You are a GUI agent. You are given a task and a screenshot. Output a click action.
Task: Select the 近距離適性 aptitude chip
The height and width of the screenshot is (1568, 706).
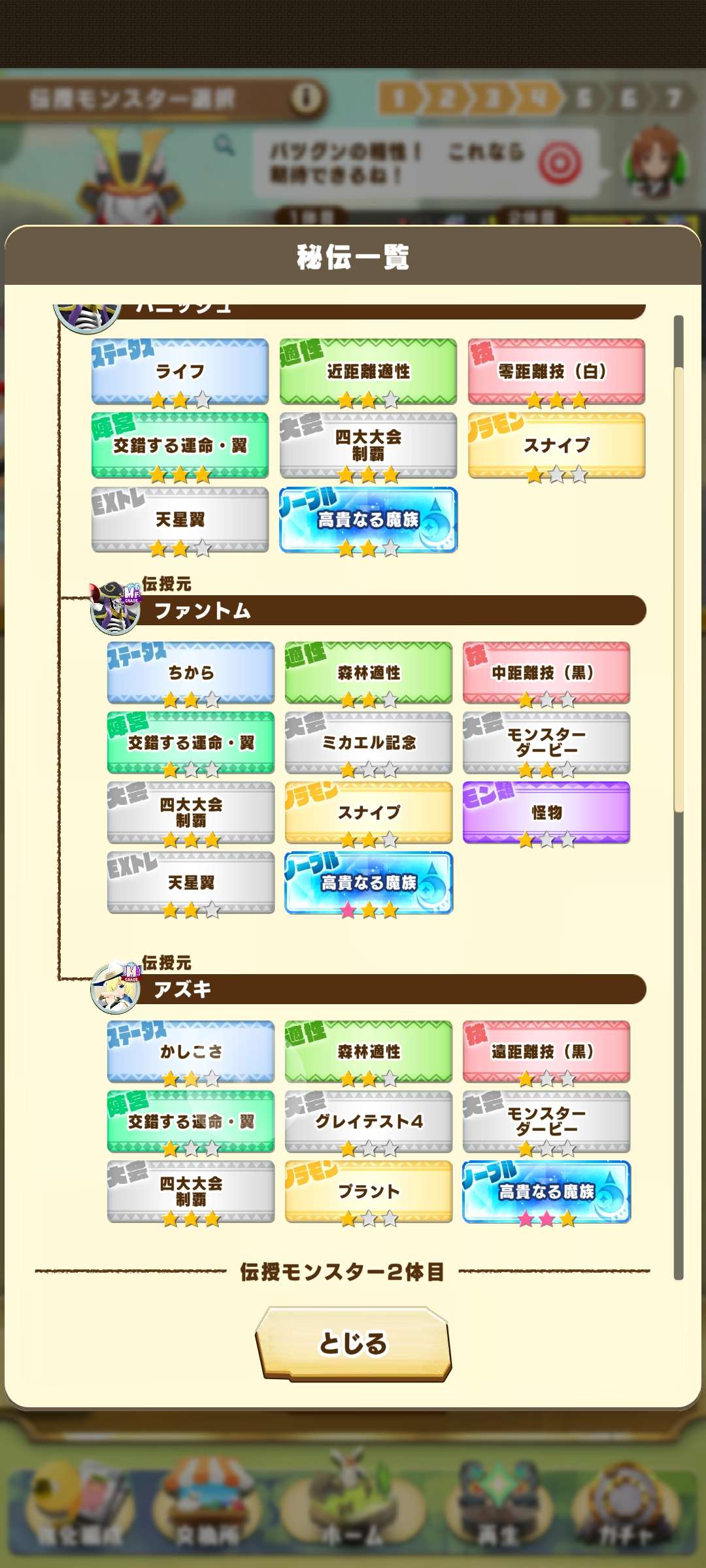click(x=368, y=371)
